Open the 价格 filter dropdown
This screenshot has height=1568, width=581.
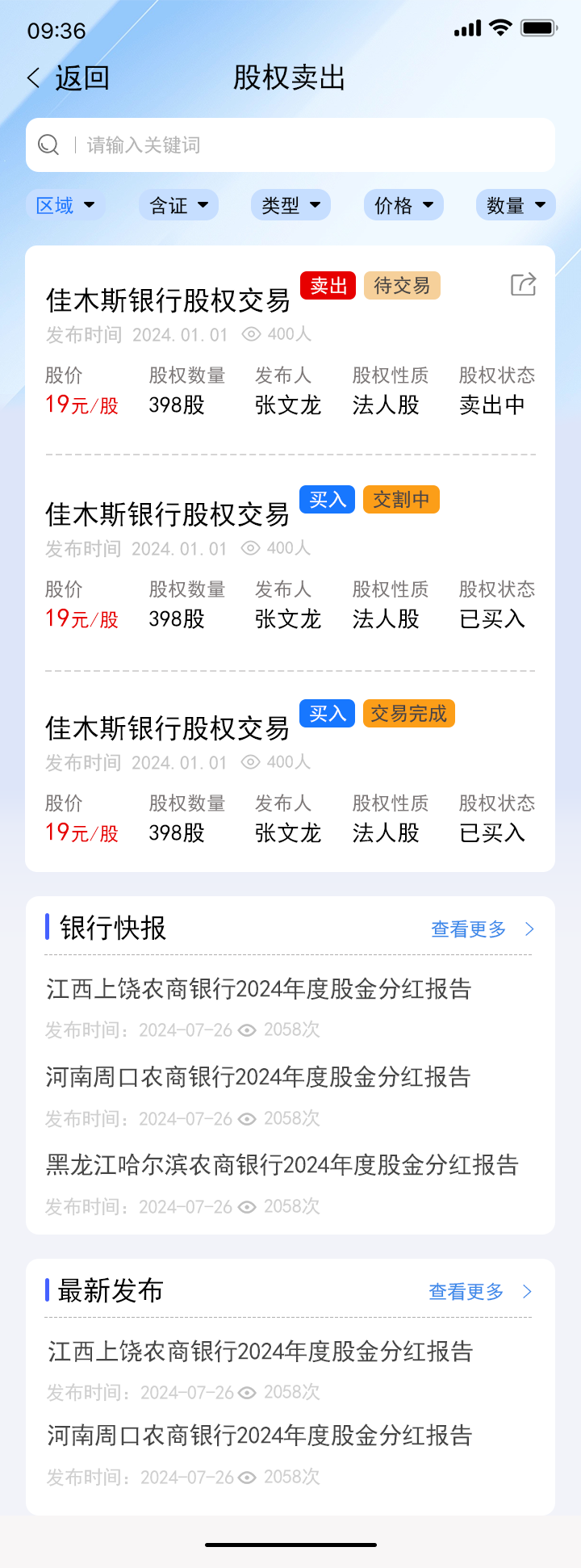coord(403,206)
